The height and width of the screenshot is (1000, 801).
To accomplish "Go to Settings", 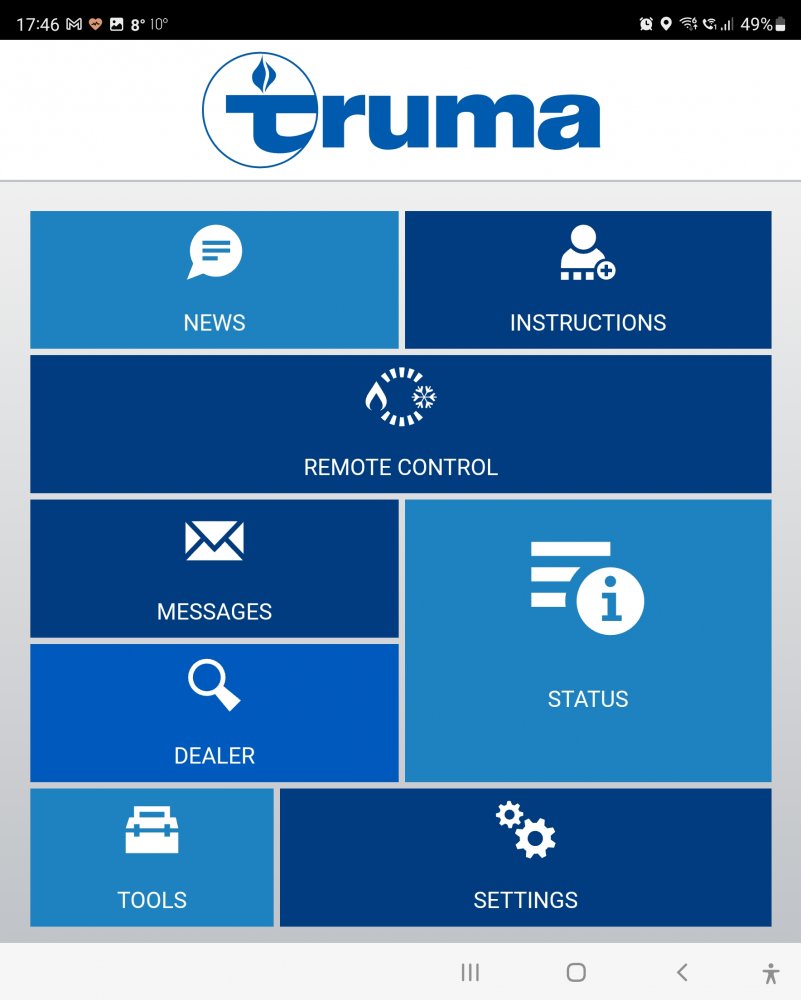I will point(525,857).
